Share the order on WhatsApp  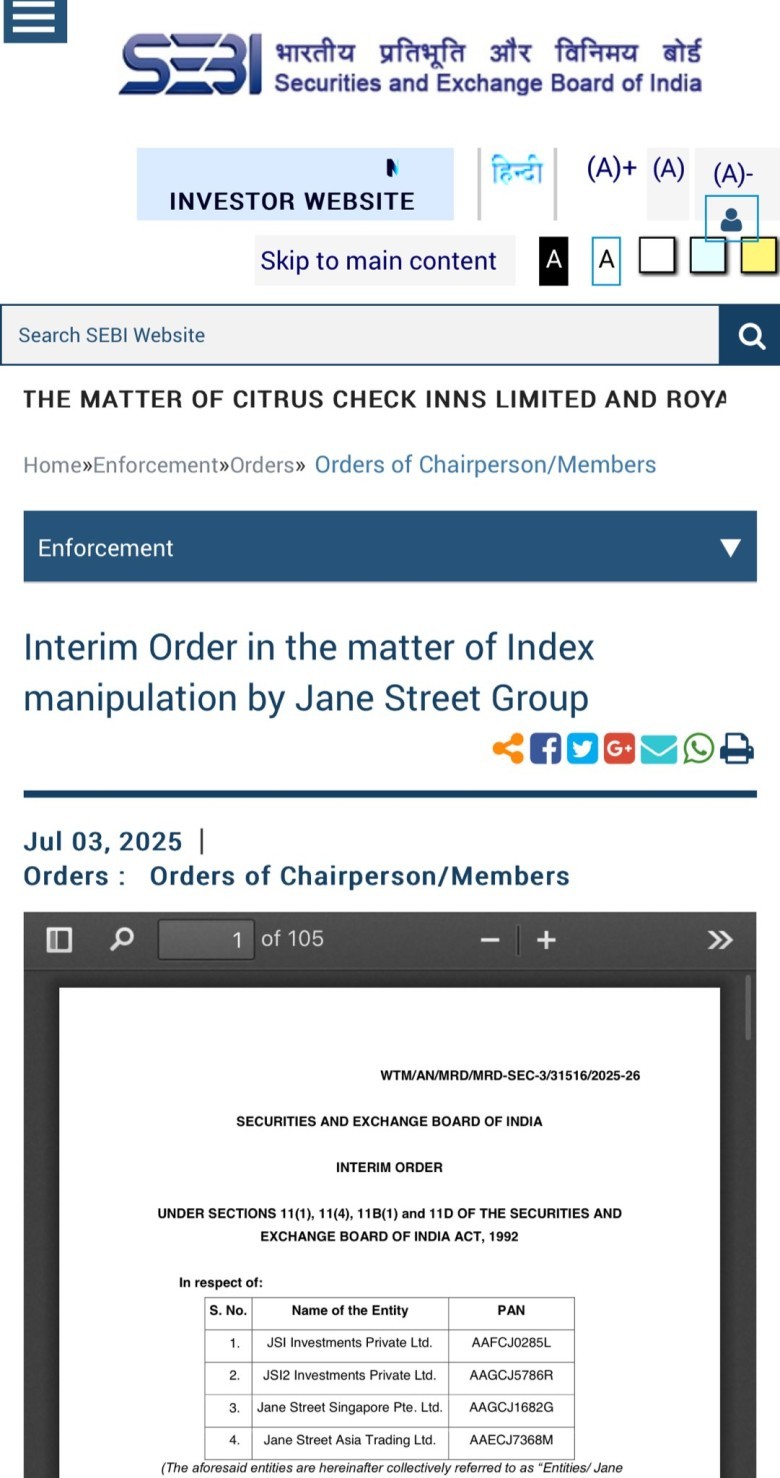coord(698,748)
